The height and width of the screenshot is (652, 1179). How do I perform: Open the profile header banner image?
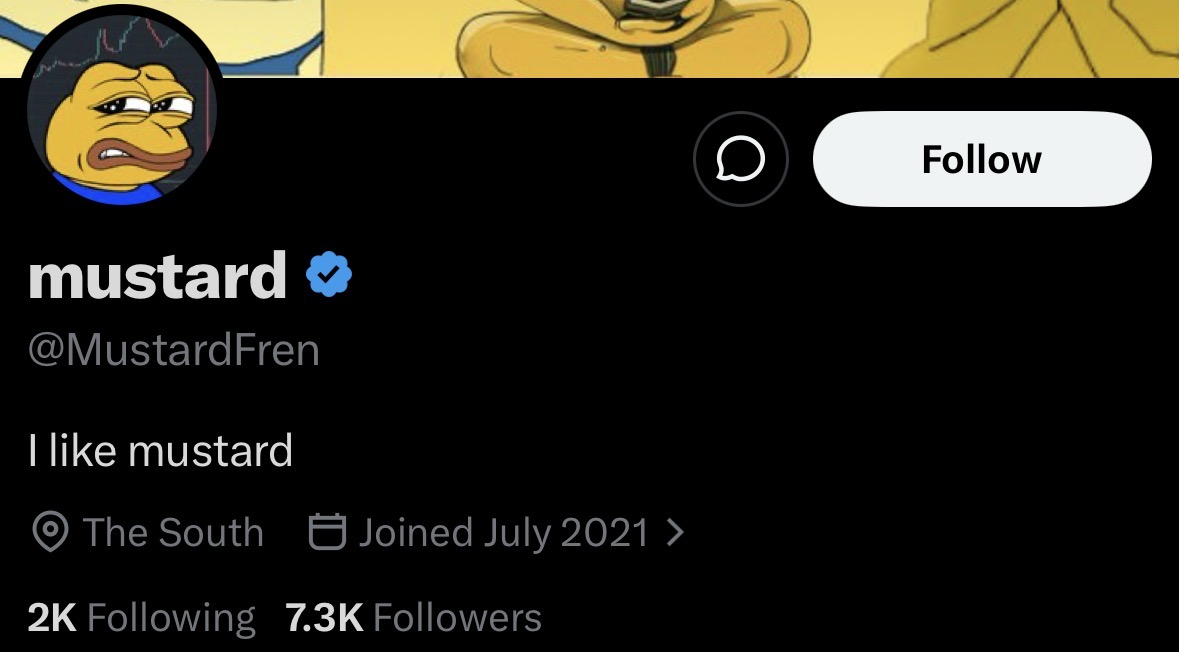tap(700, 36)
